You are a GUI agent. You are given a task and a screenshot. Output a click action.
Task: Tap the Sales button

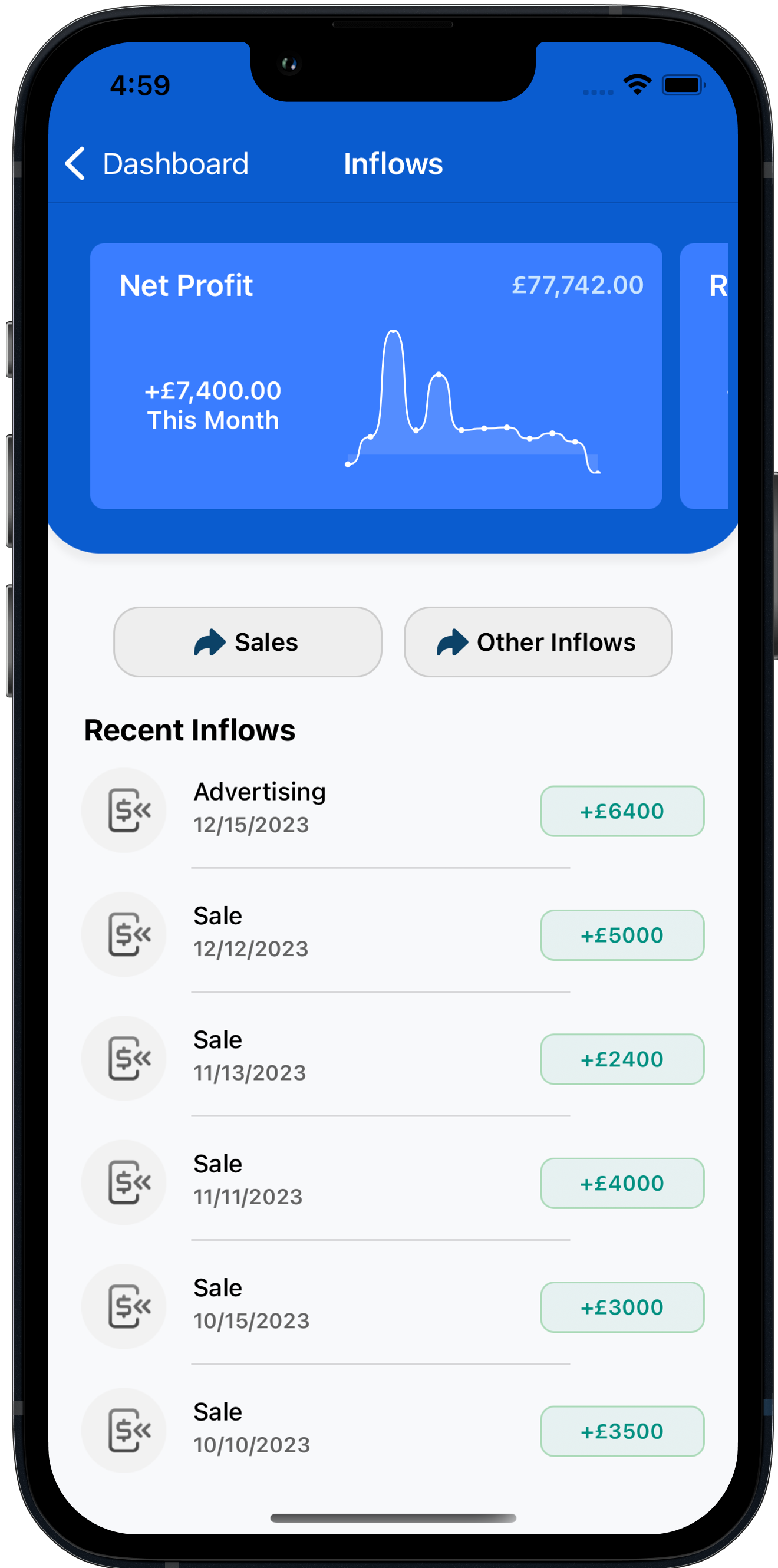[247, 641]
